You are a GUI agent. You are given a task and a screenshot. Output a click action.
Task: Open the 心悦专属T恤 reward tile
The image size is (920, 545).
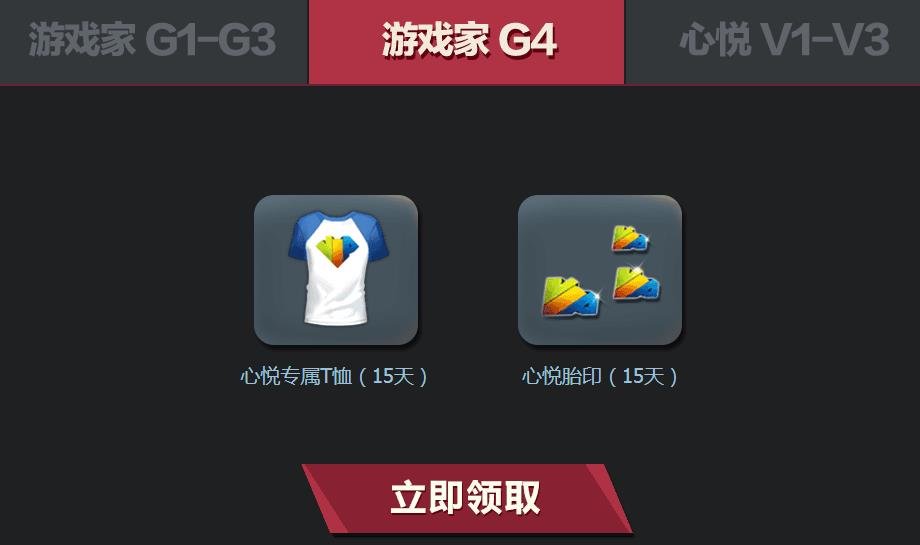coord(335,270)
